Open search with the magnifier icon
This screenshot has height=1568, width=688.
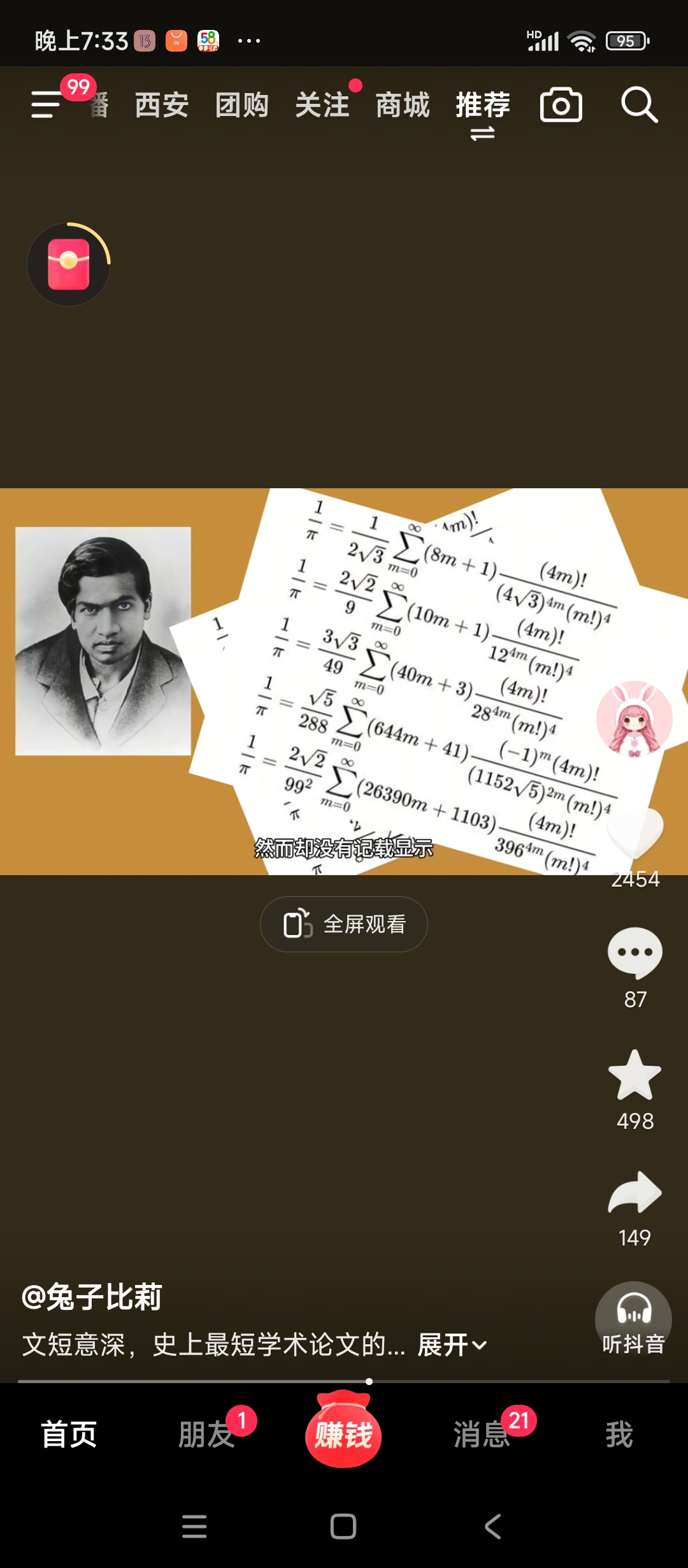click(639, 105)
